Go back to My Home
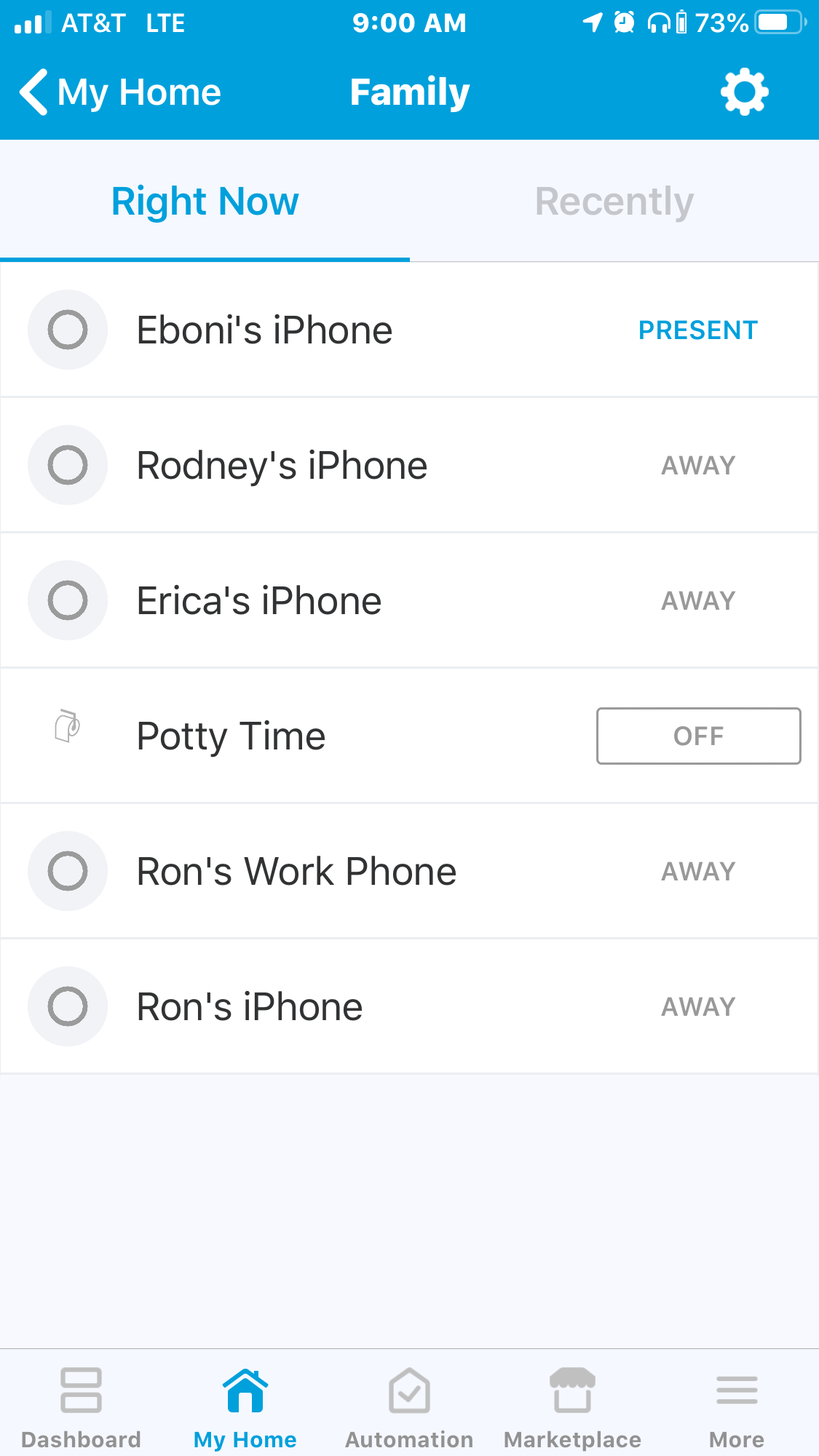The height and width of the screenshot is (1456, 819). (120, 92)
